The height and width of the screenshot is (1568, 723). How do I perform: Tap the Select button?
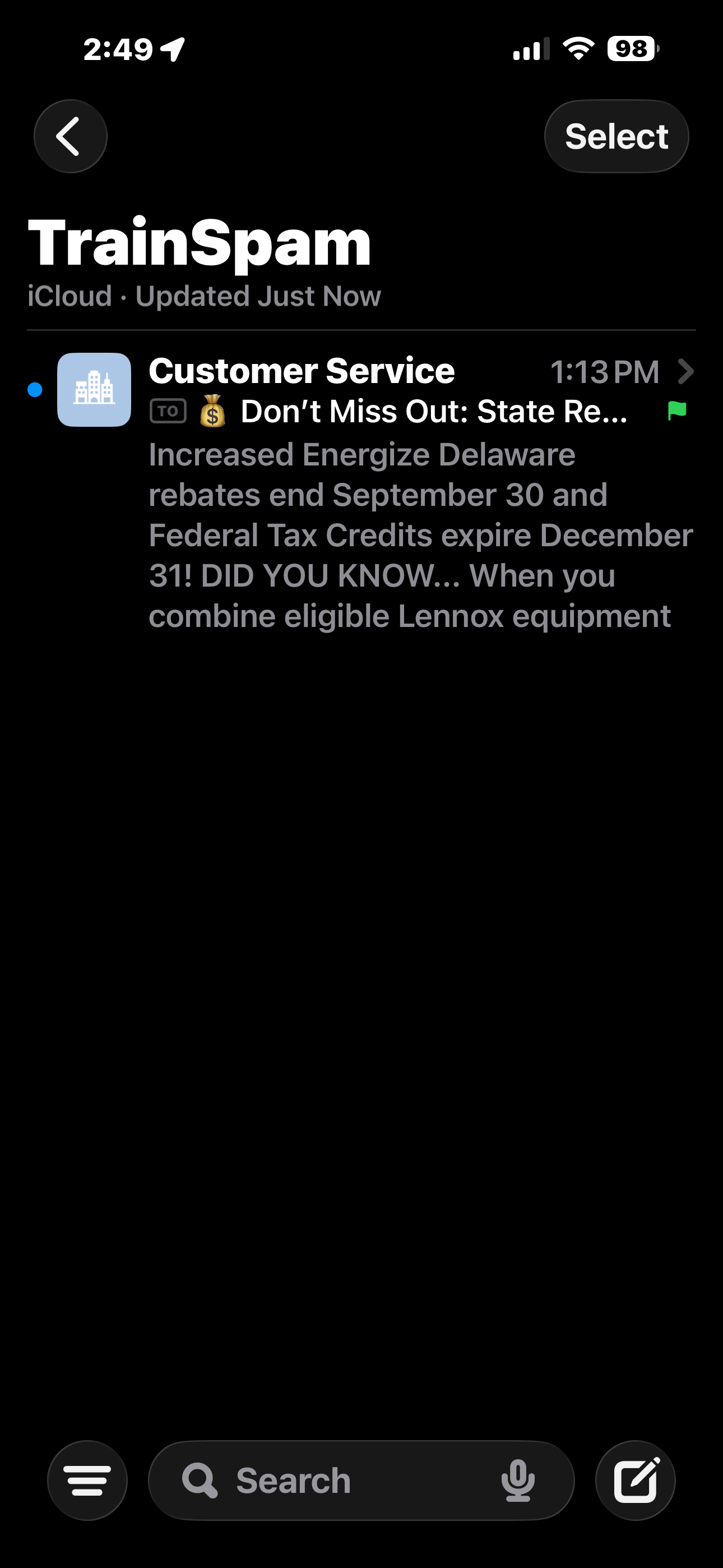(616, 136)
